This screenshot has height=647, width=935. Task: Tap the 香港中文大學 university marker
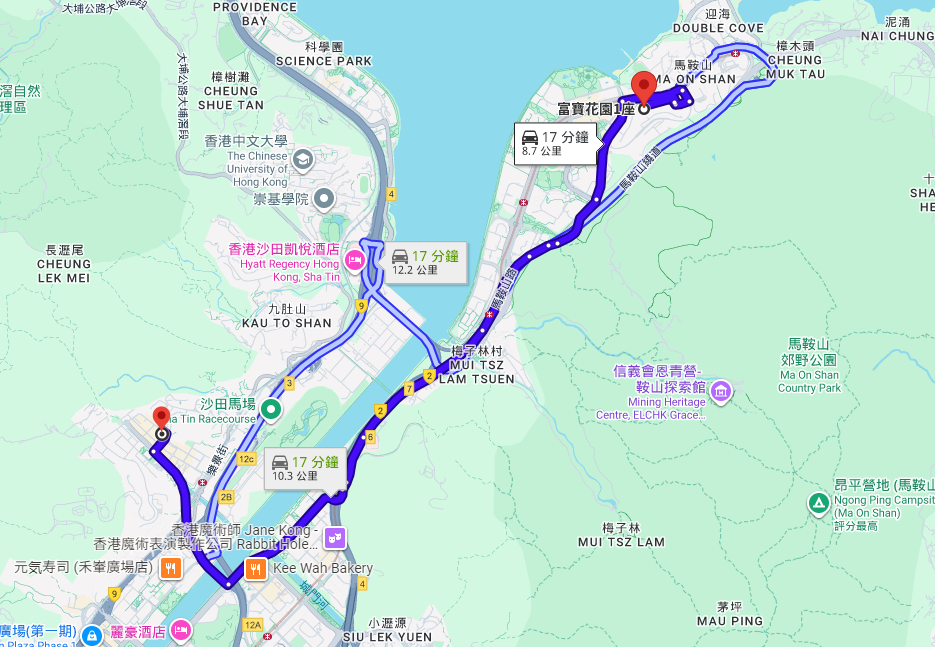302,158
